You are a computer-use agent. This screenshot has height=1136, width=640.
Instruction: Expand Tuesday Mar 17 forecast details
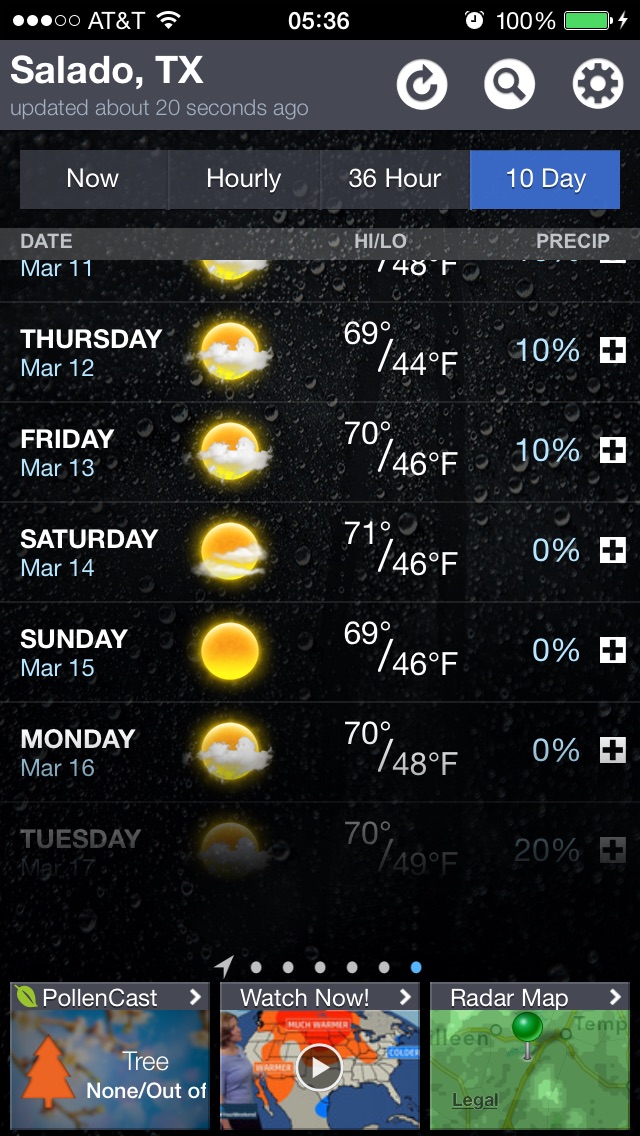612,850
